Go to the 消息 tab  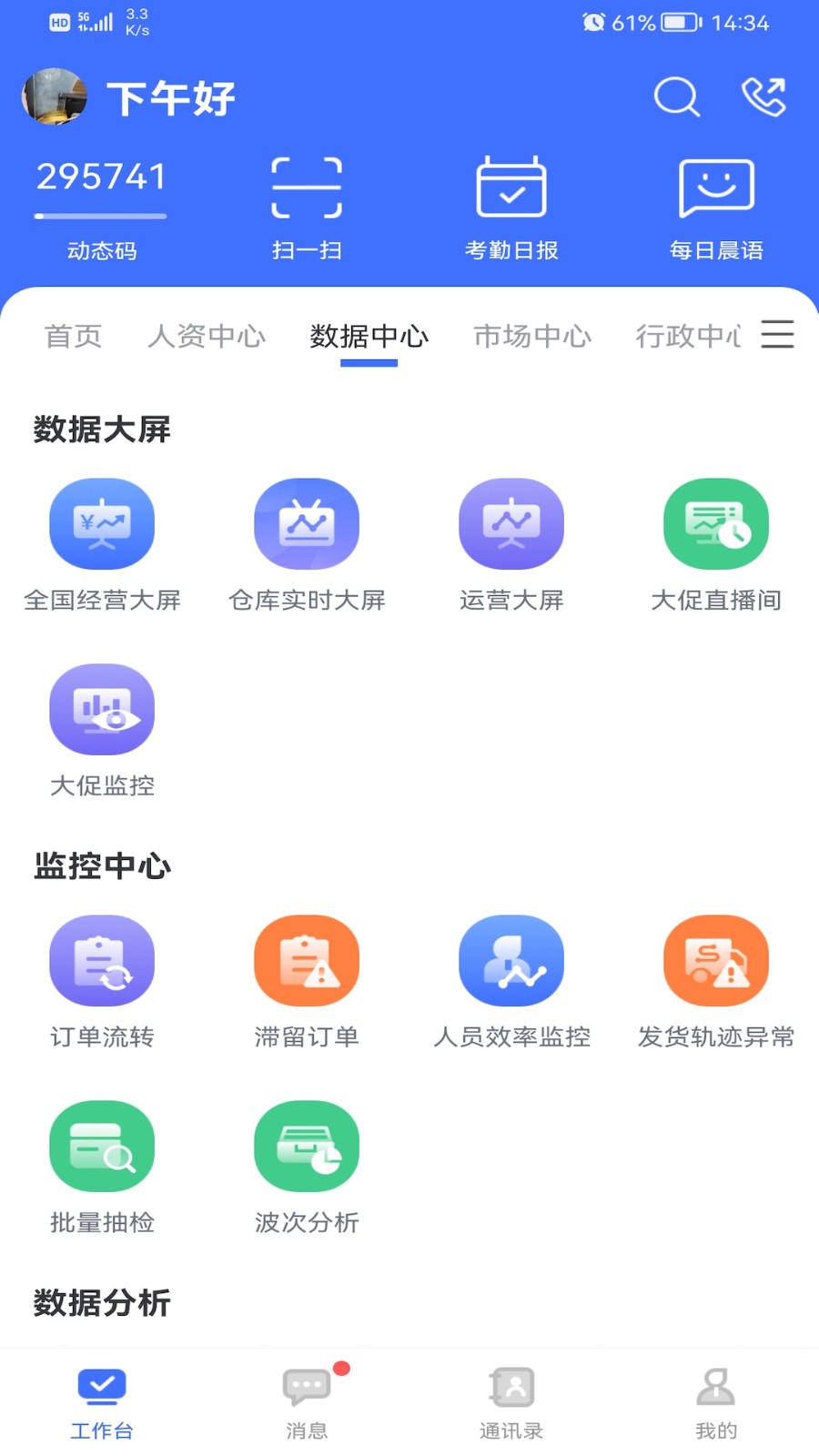(307, 1403)
